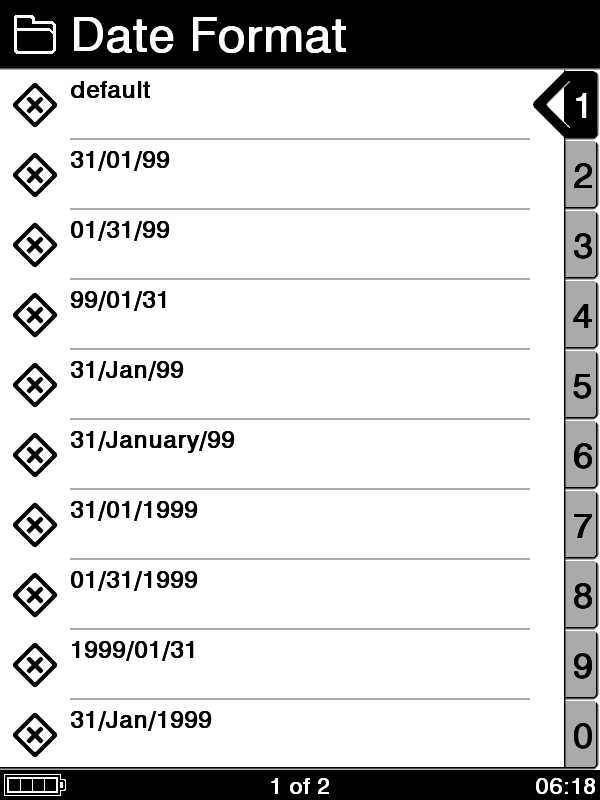The height and width of the screenshot is (800, 600).
Task: Select 1999/01/31 date format
Action: click(x=134, y=651)
